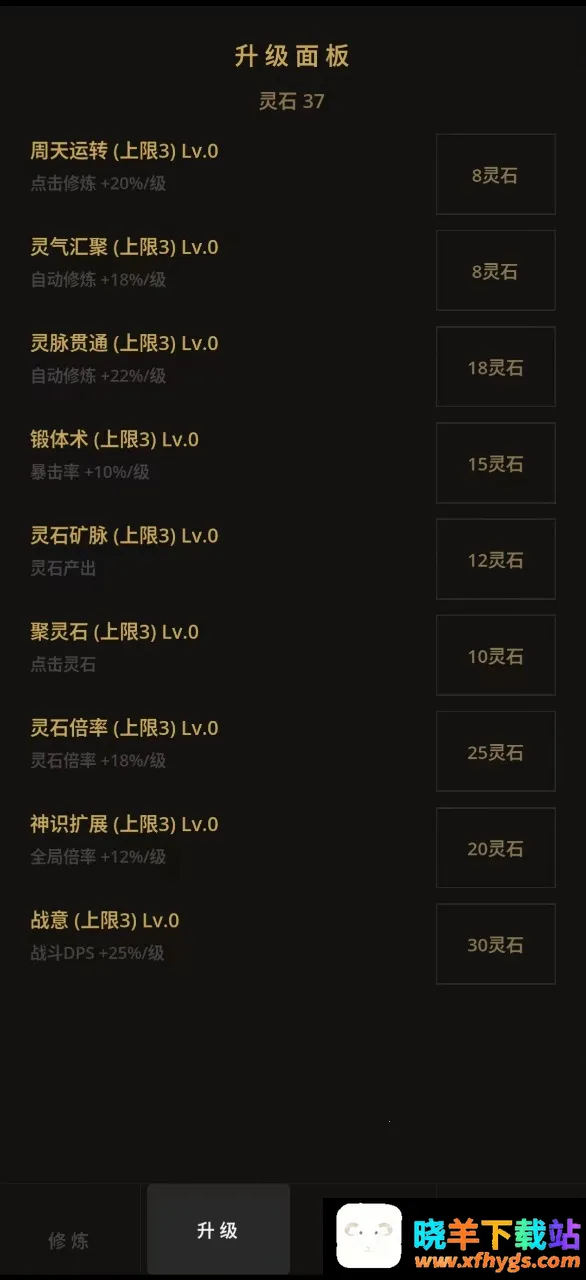Purchase 灵石倍率 upgrade for 25灵石
The width and height of the screenshot is (586, 1280).
click(495, 751)
